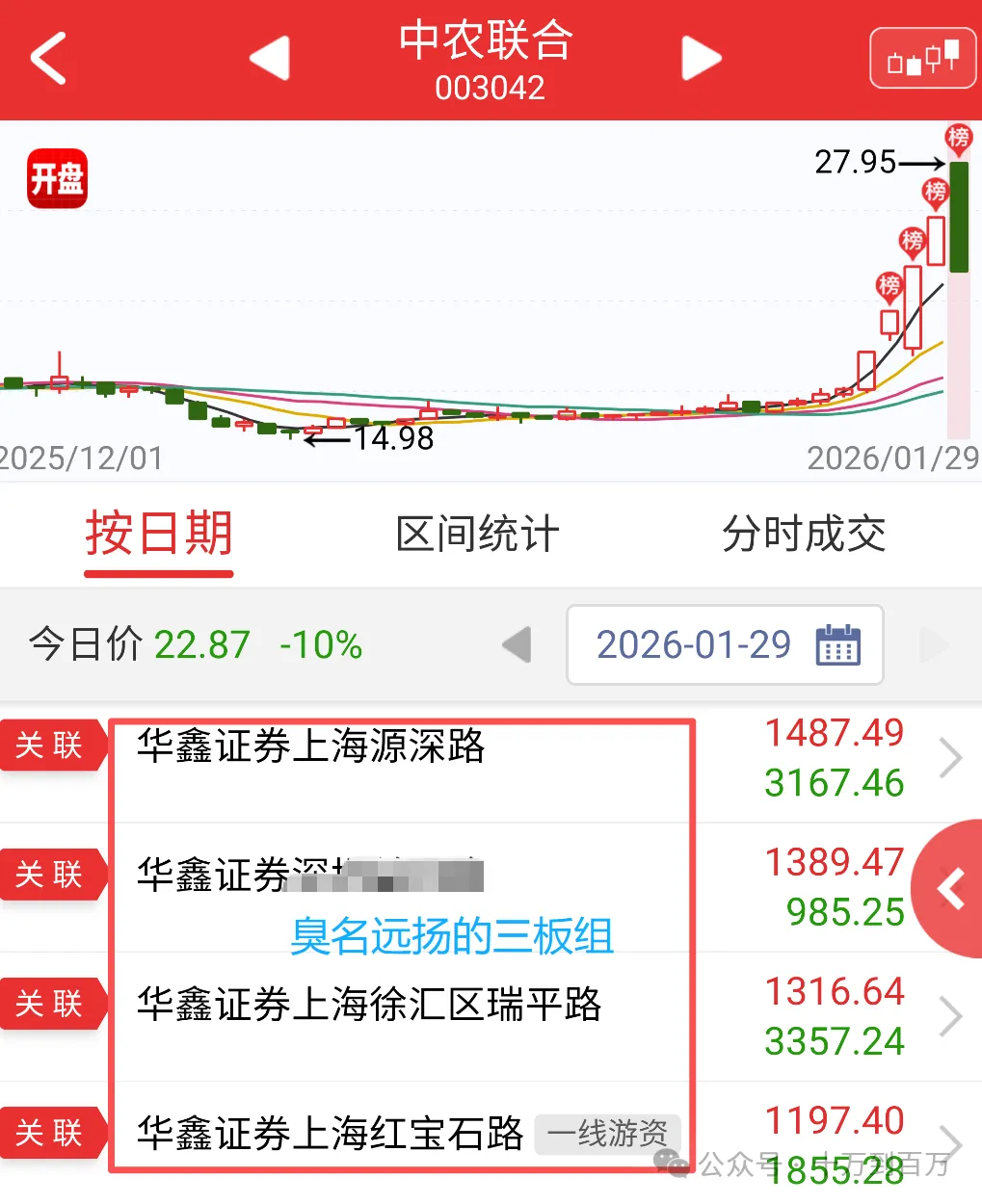Tap 关联 tag beside 徐汇区瑞平路
Image resolution: width=982 pixels, height=1204 pixels.
click(x=50, y=1004)
